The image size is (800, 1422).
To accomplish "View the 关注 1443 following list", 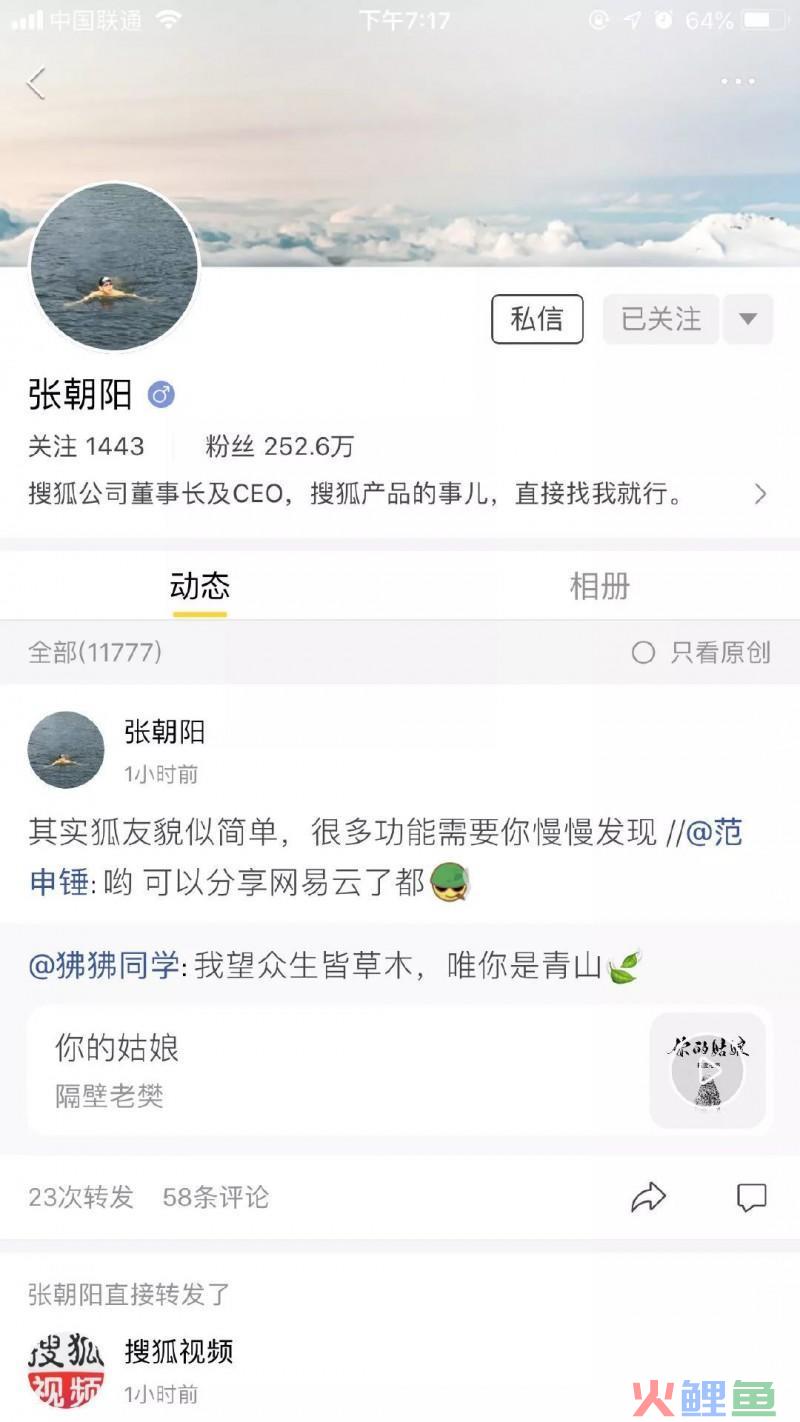I will [x=86, y=446].
